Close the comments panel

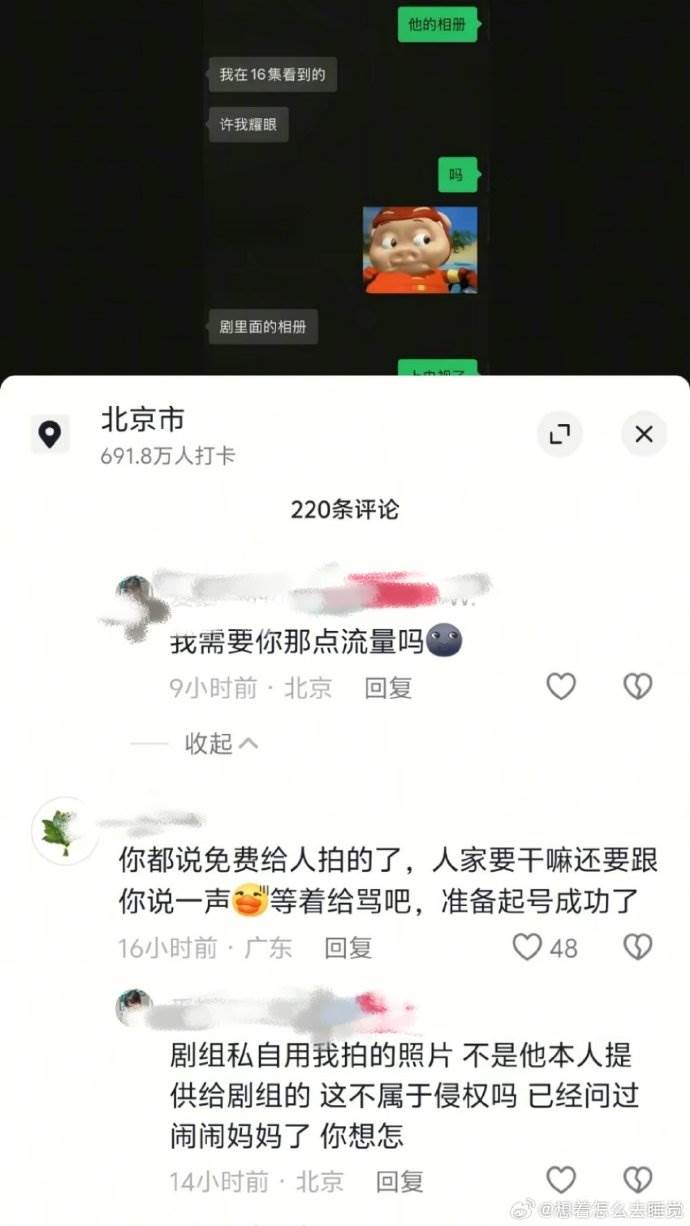tap(643, 434)
